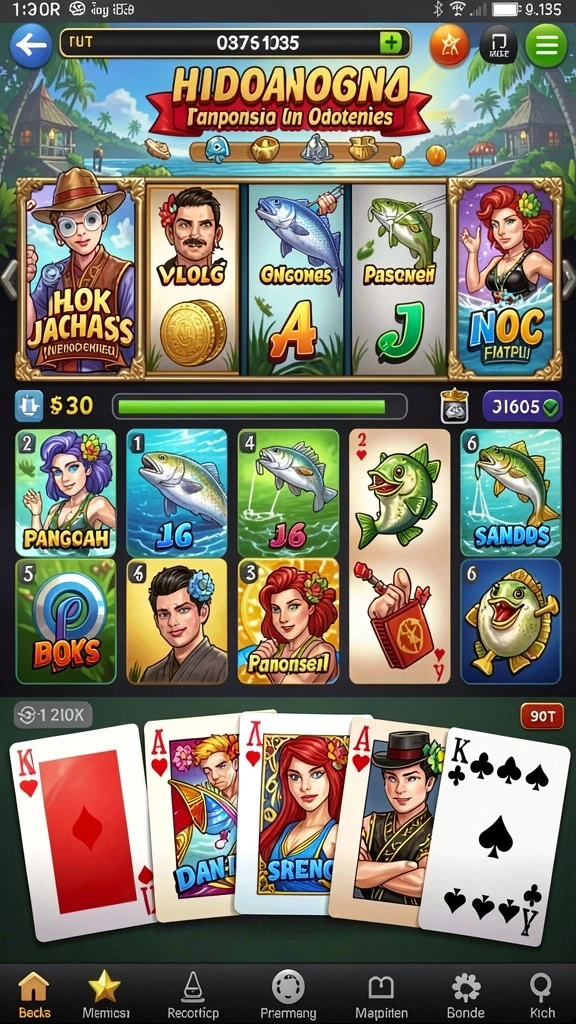
Task: Switch to the star Memicsi tab
Action: (104, 993)
